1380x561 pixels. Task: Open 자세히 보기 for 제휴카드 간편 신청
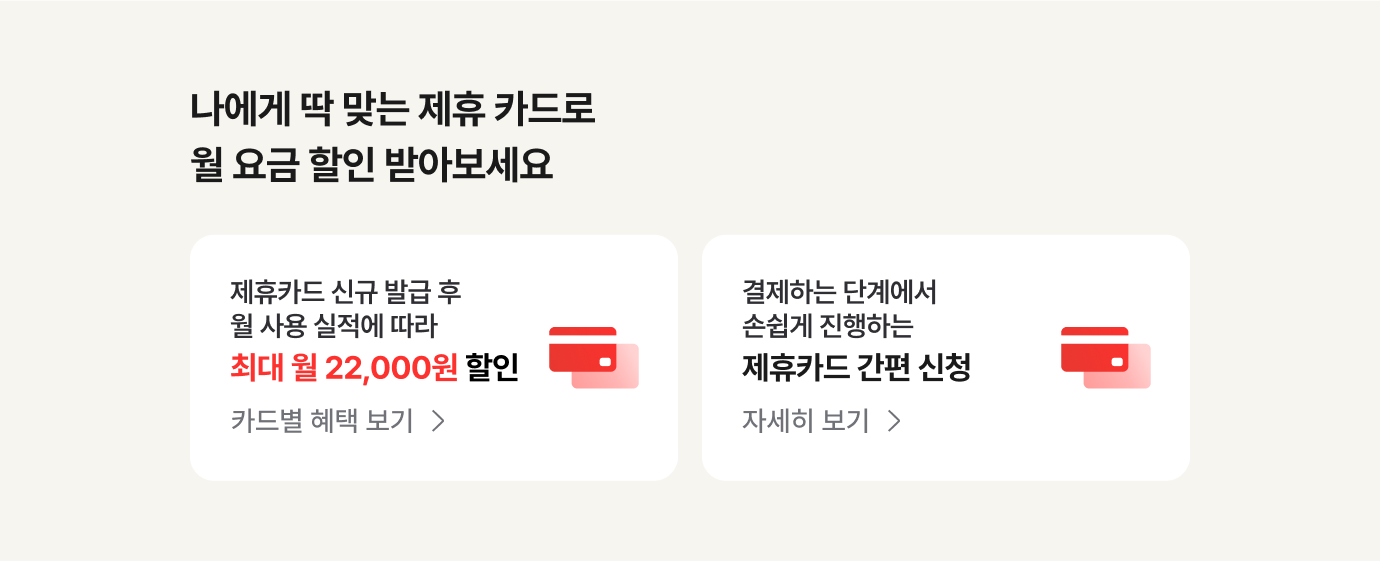[821, 421]
